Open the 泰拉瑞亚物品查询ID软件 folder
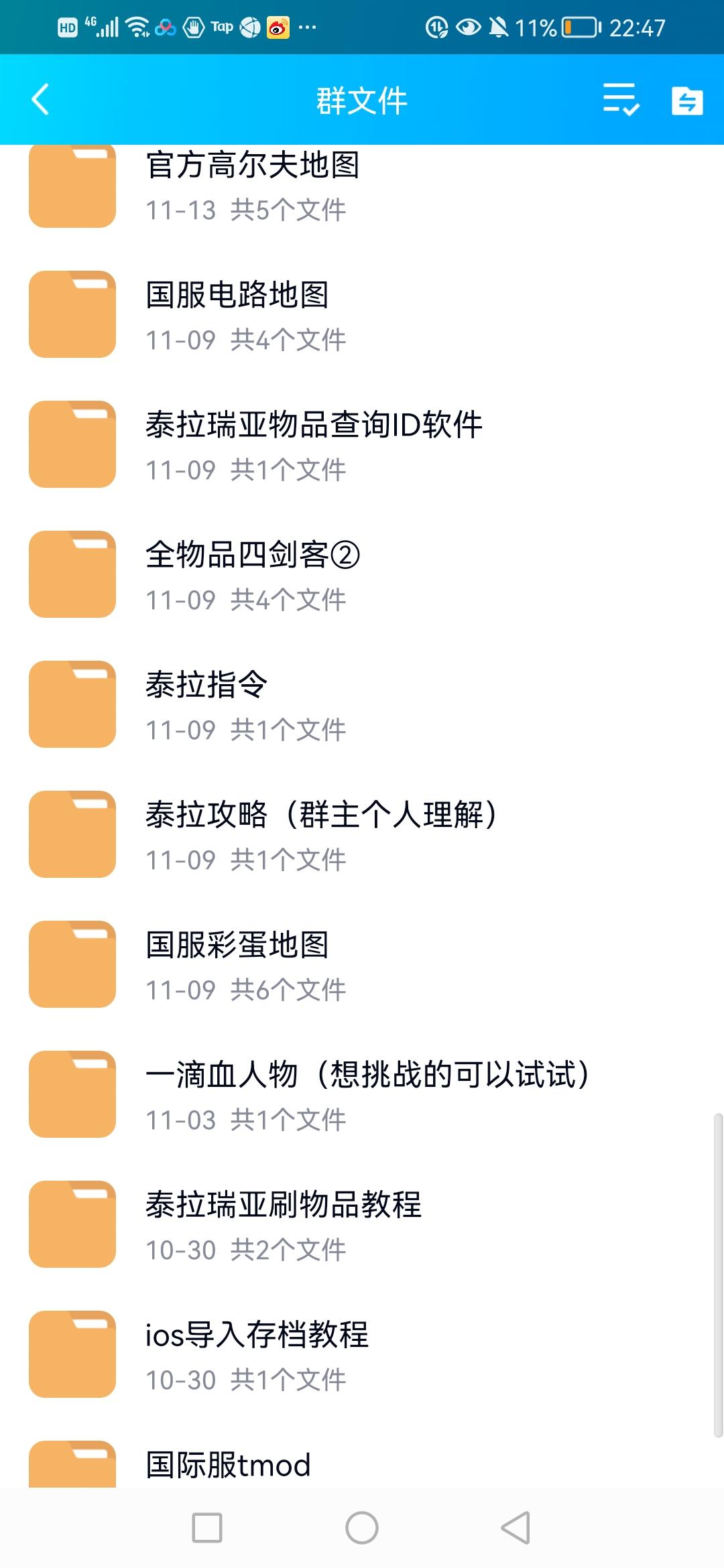Image resolution: width=724 pixels, height=1568 pixels. (x=362, y=444)
